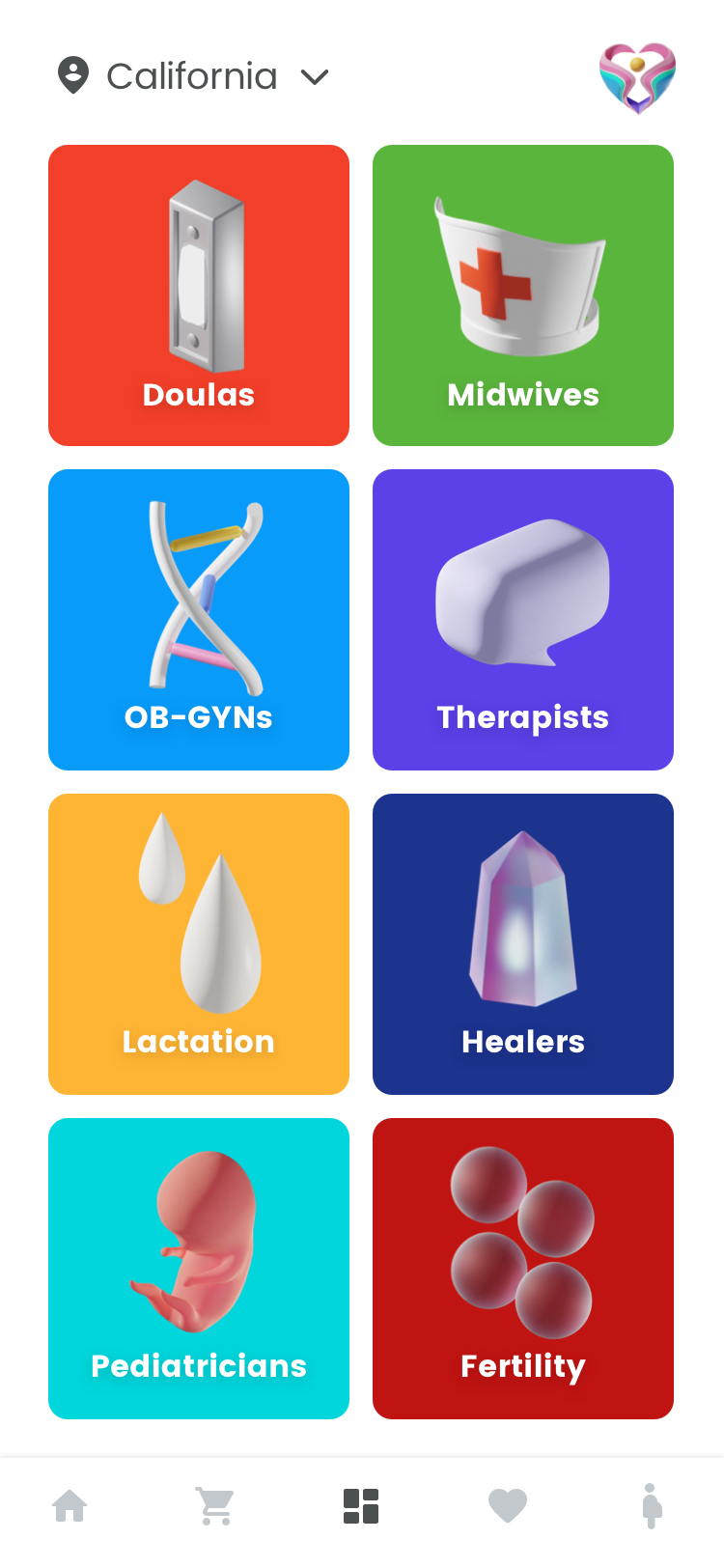Open the Lactation category
The image size is (724, 1568).
pyautogui.click(x=199, y=944)
